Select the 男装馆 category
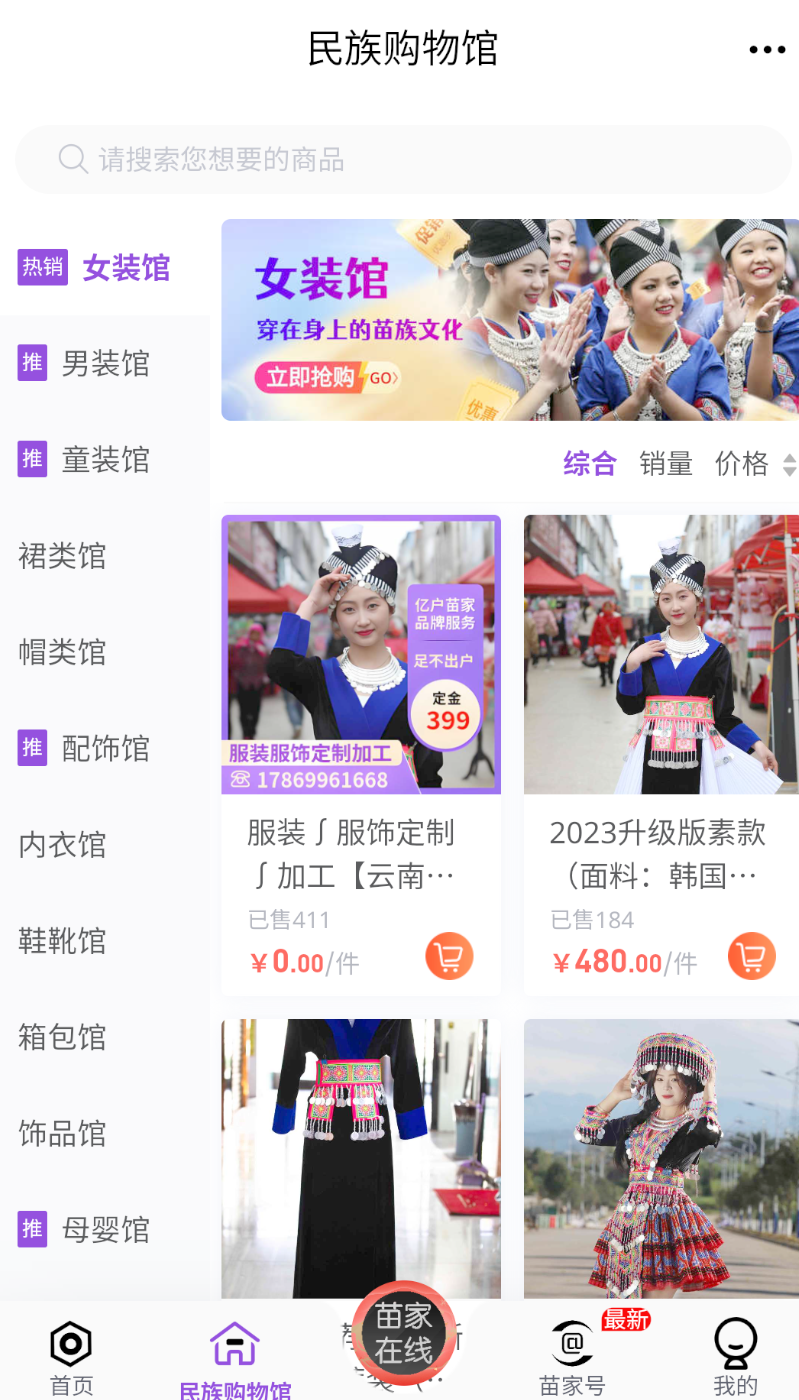The height and width of the screenshot is (1400, 799). [105, 363]
